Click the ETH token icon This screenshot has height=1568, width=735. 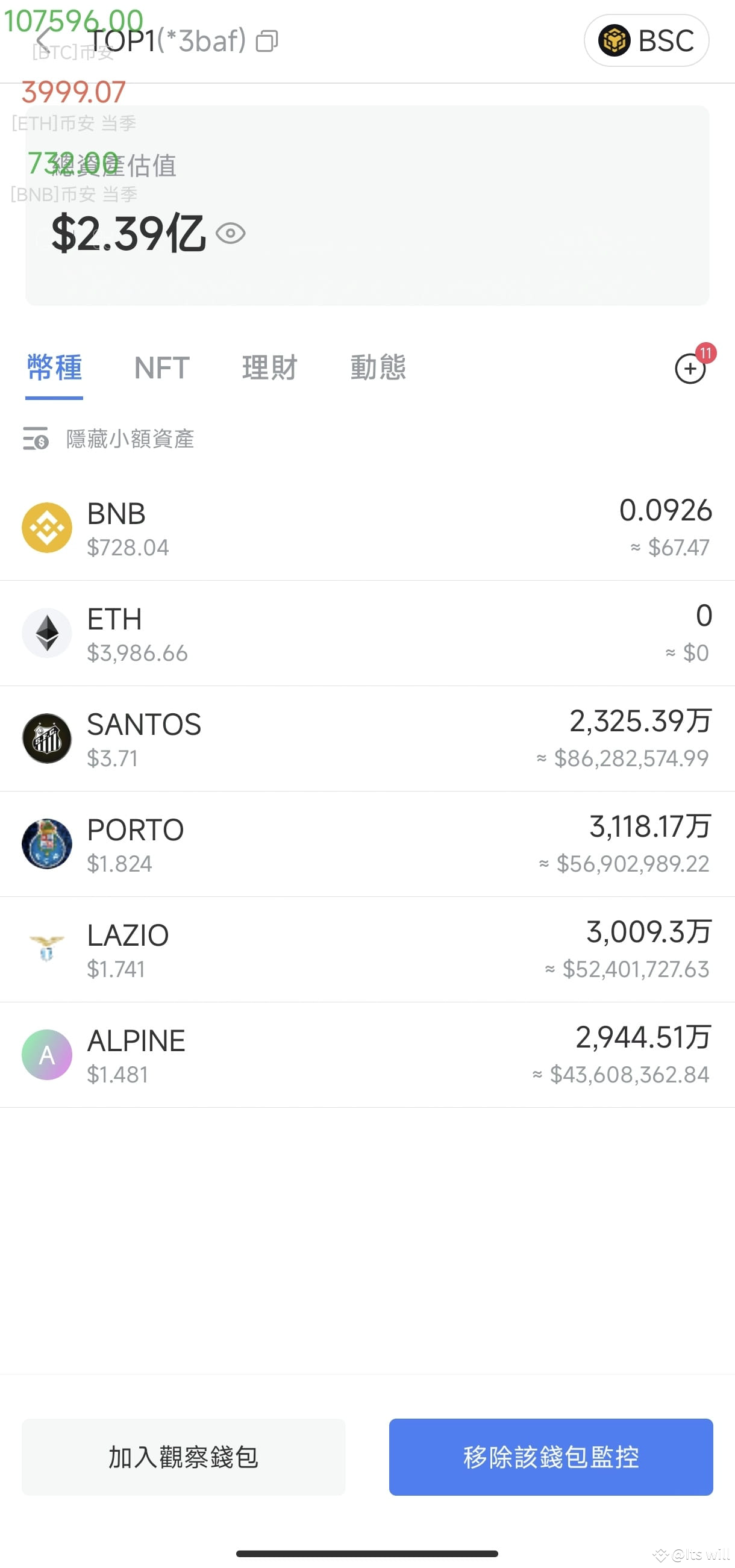47,633
